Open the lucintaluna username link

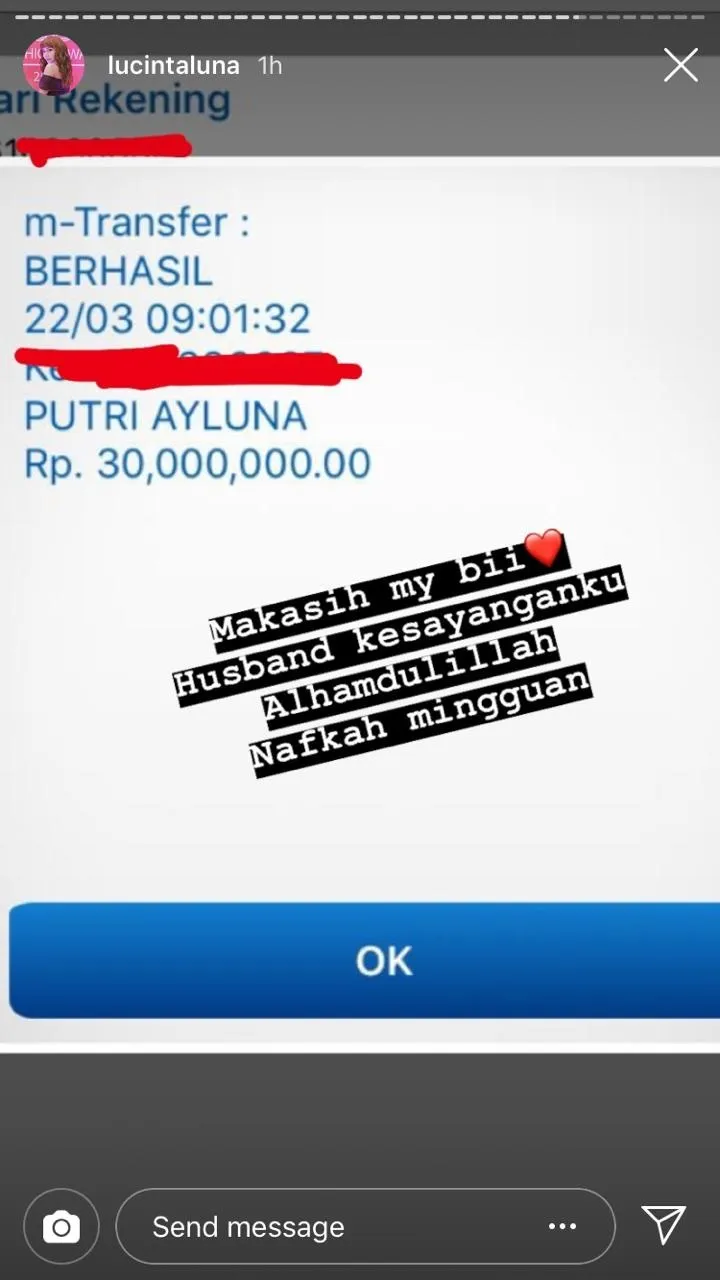[x=173, y=66]
